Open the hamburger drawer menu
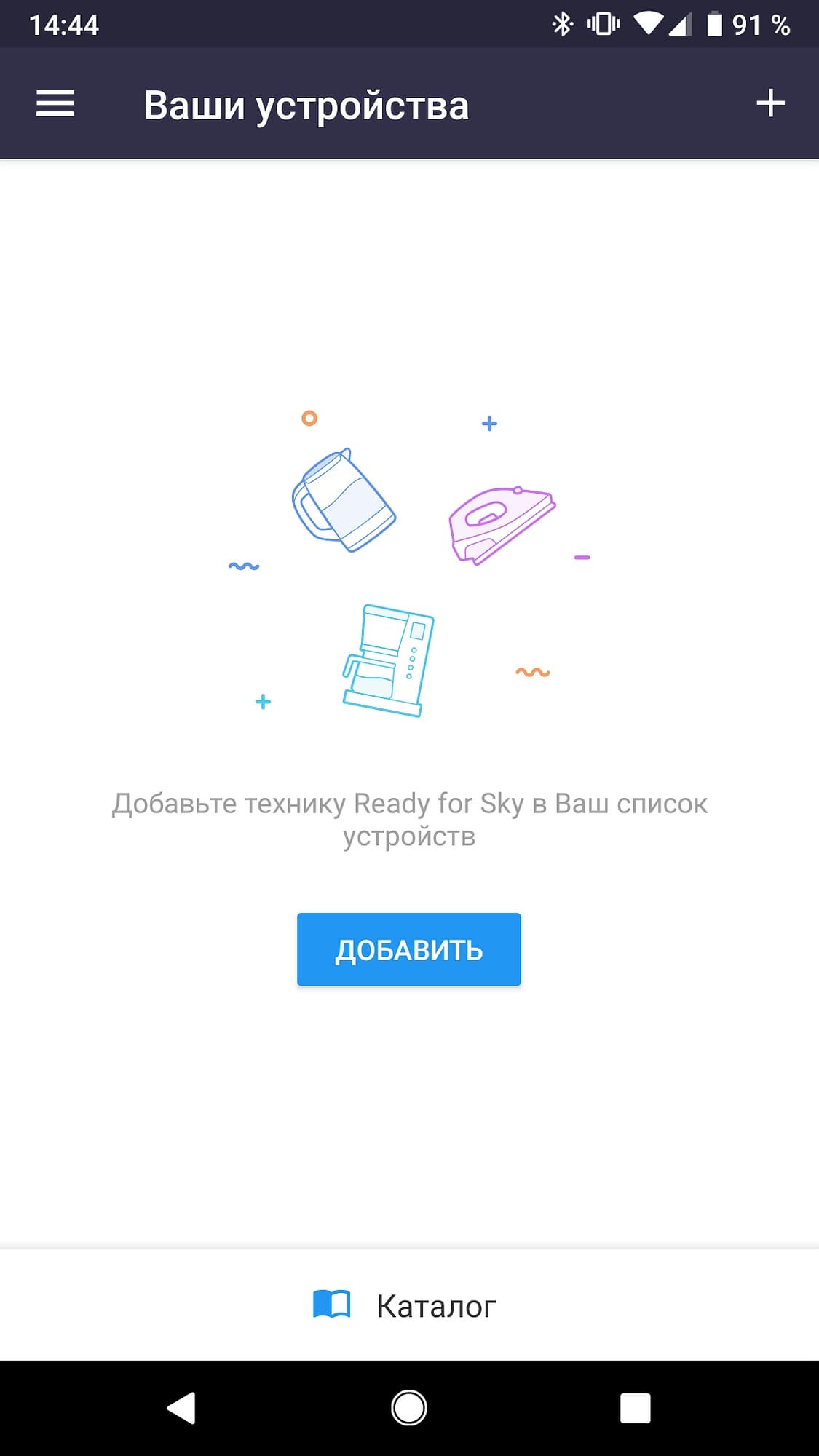Viewport: 819px width, 1456px height. (55, 103)
